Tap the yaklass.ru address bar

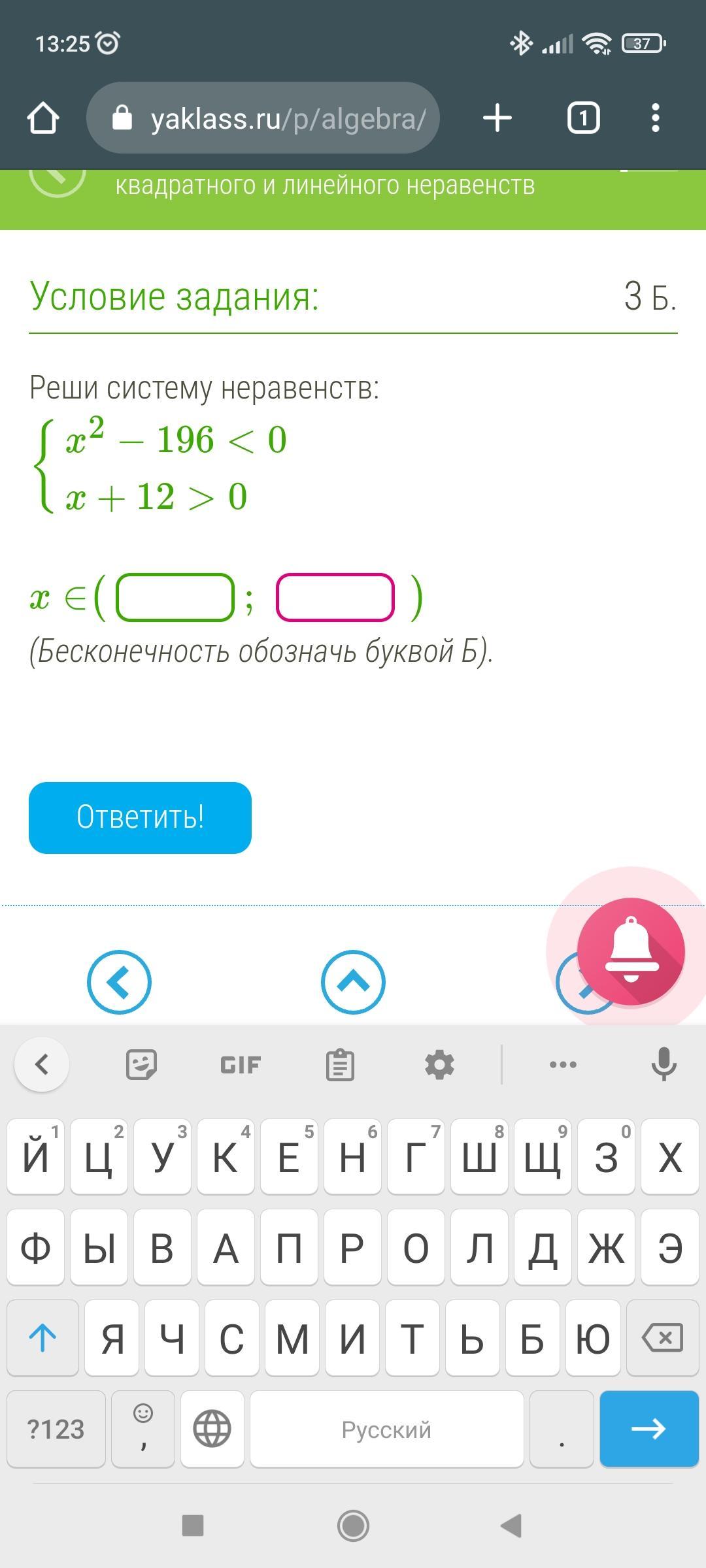263,118
